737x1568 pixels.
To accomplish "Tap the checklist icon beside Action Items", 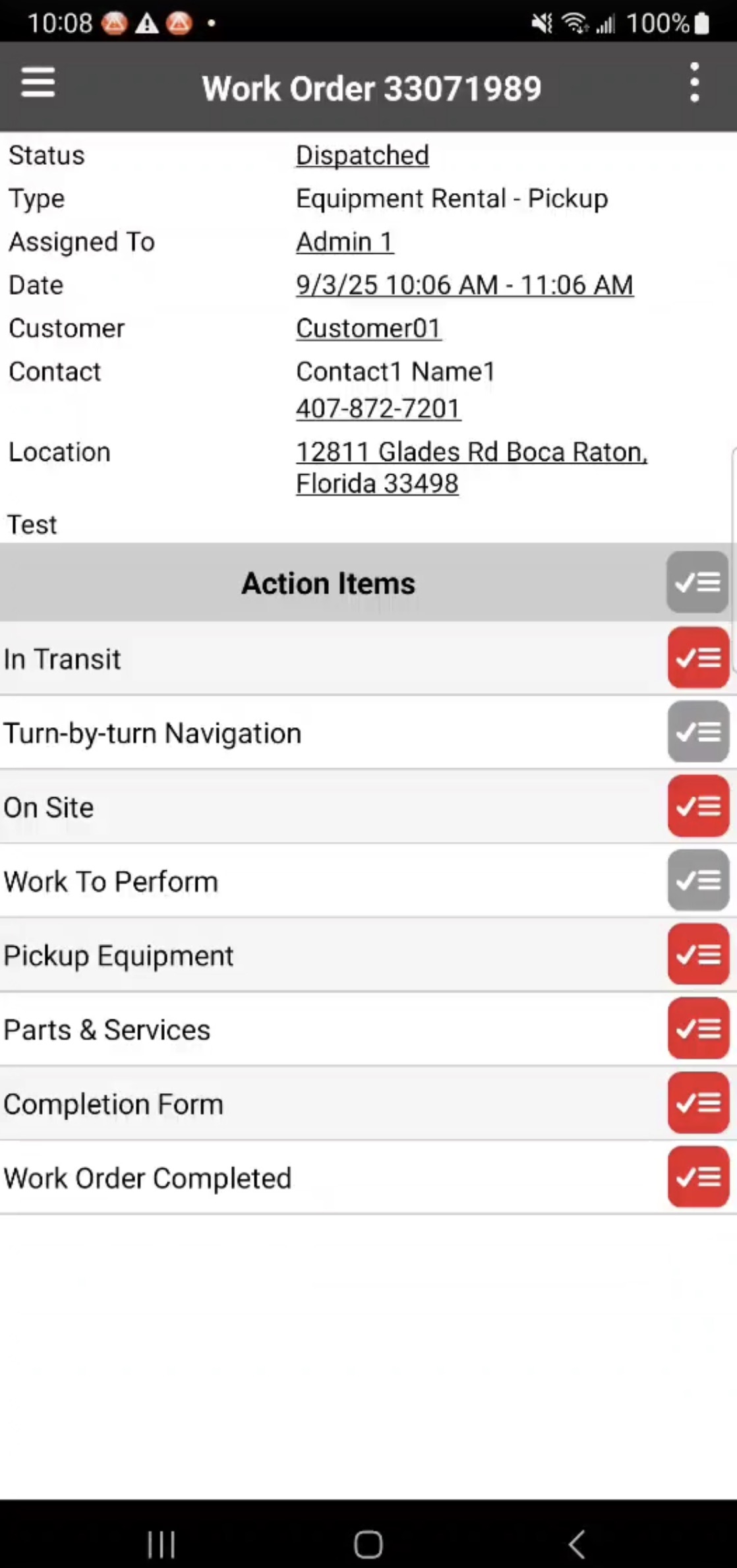I will tap(697, 583).
